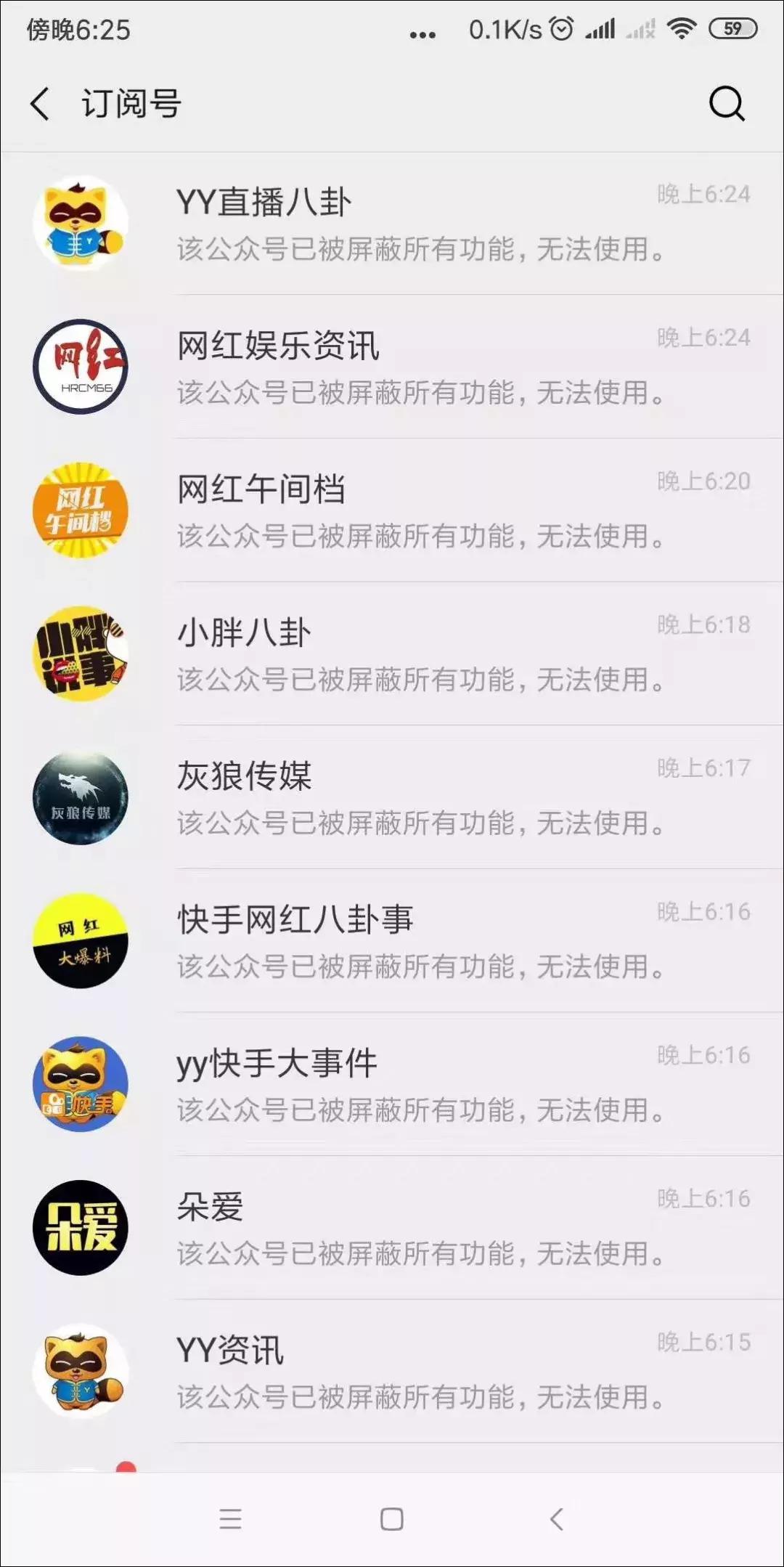This screenshot has height=1567, width=784.
Task: Open the 灰狼传媒 wolf logo avatar
Action: [80, 797]
